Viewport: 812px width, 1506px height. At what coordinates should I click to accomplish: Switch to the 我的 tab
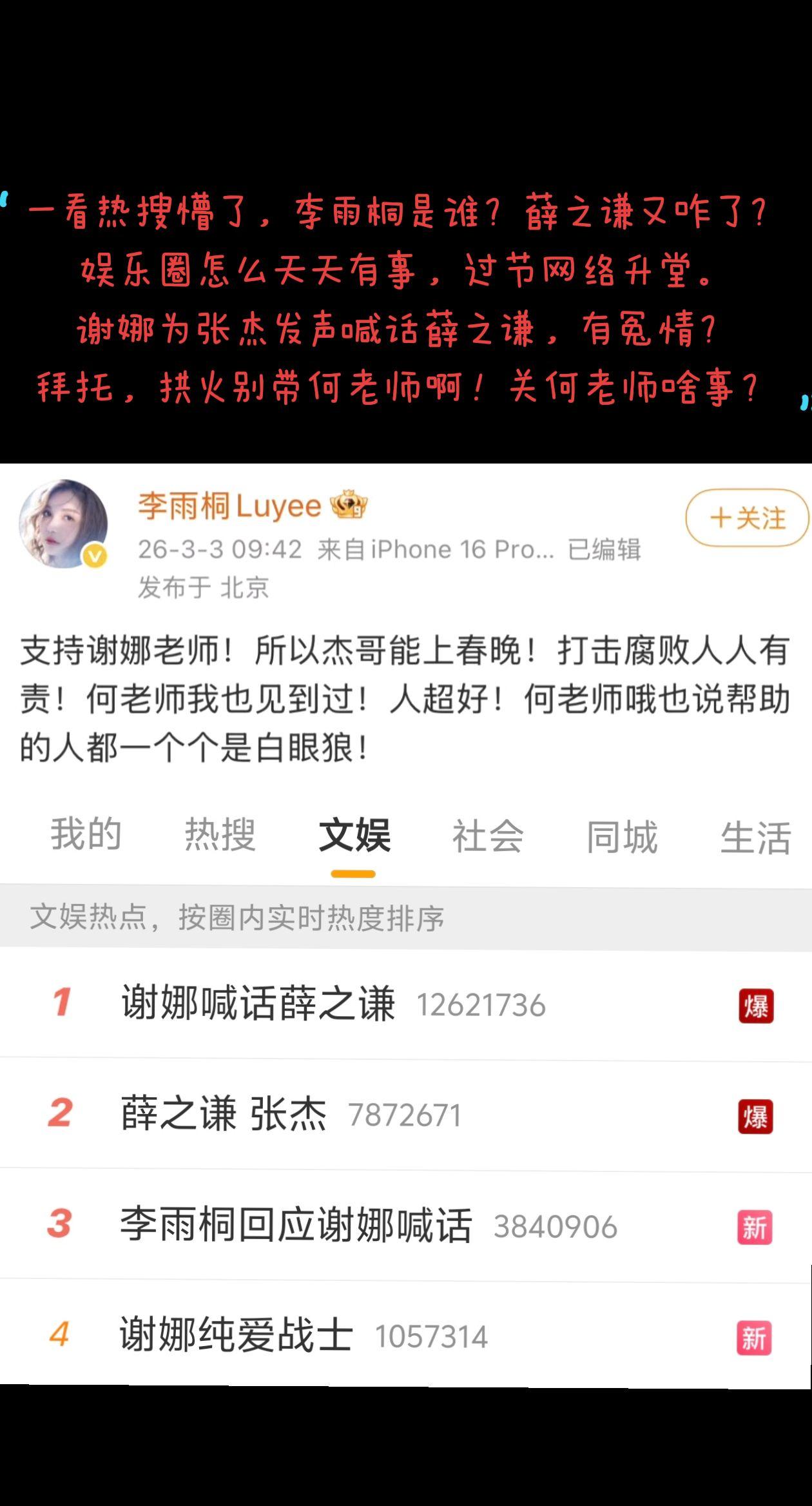[87, 835]
